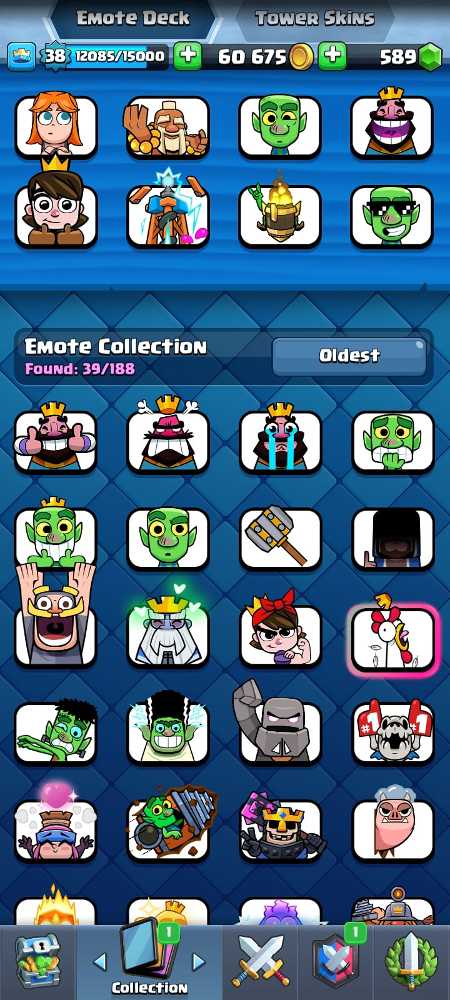Select the red-haired Valkyrie deck emote

(x=56, y=126)
